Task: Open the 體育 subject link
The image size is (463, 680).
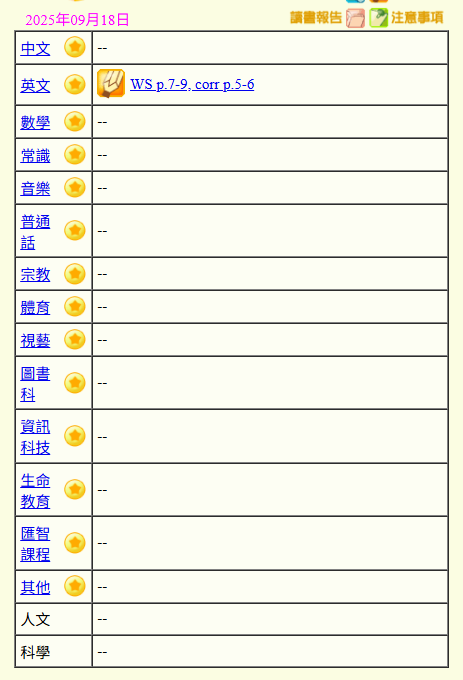Action: (x=35, y=307)
